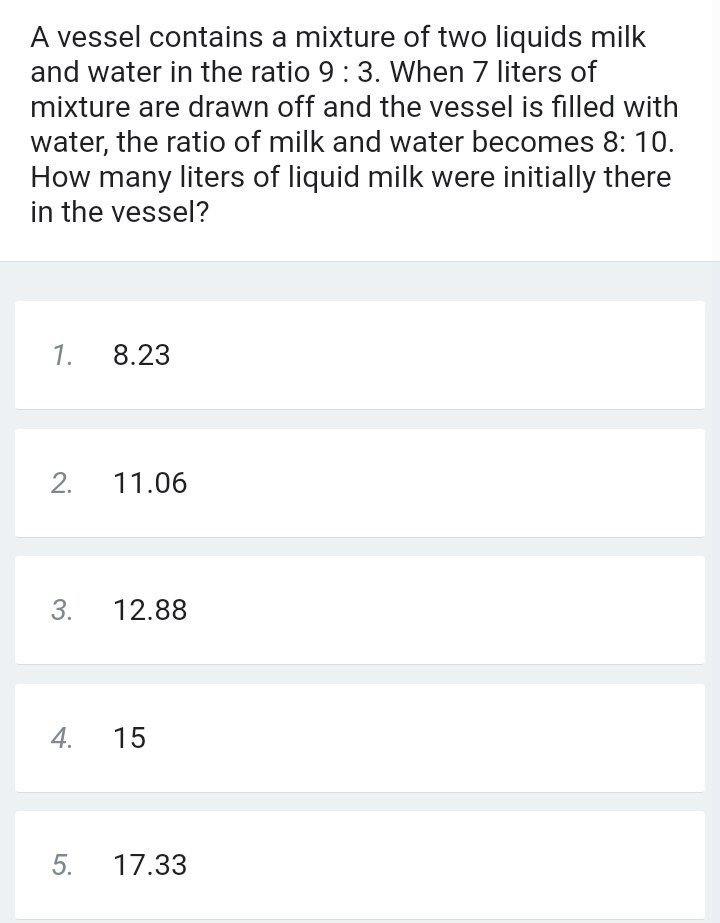Image resolution: width=720 pixels, height=923 pixels.
Task: Select answer option 8.23
Action: 142,355
